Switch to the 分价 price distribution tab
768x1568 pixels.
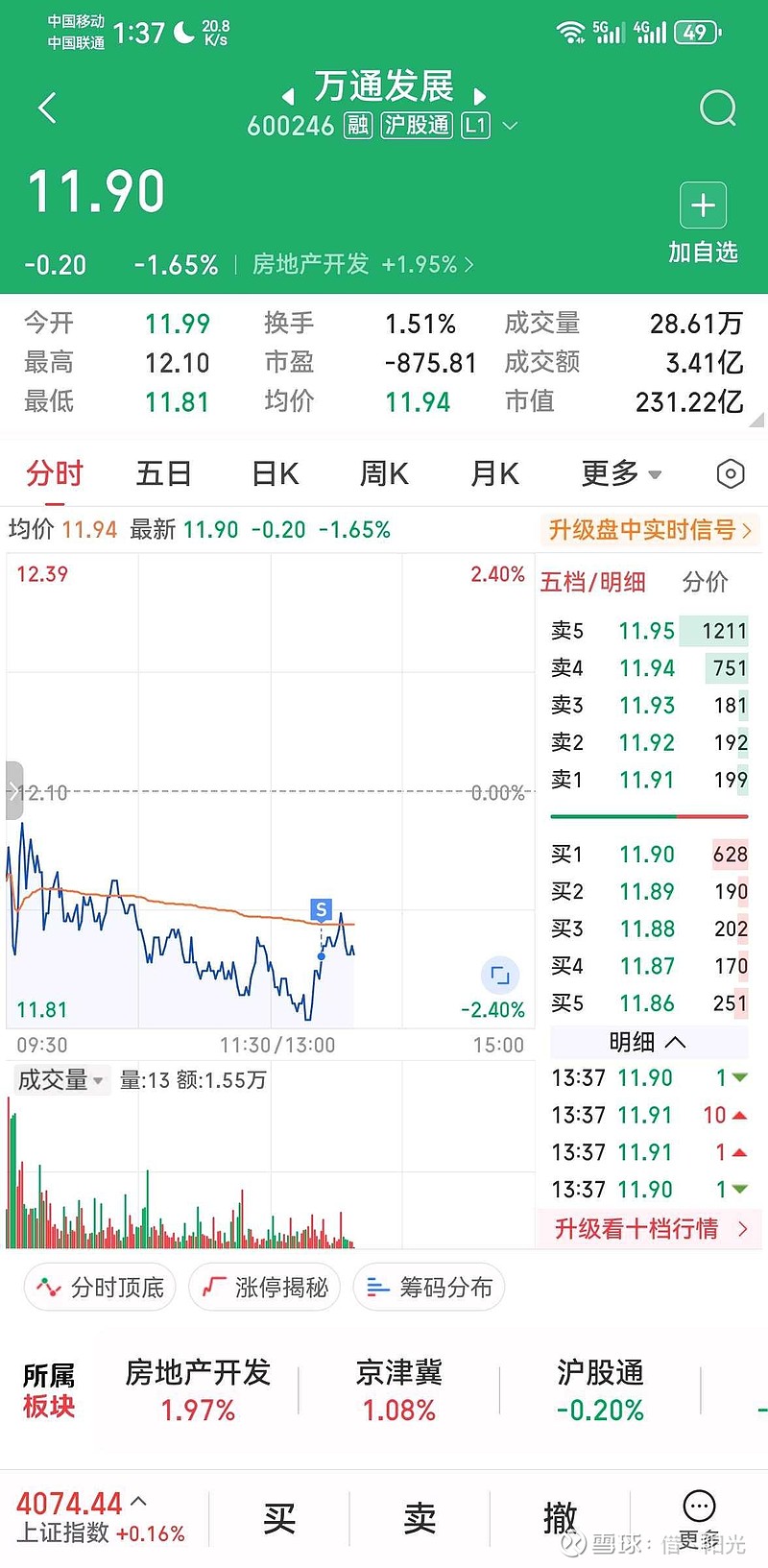coord(706,582)
